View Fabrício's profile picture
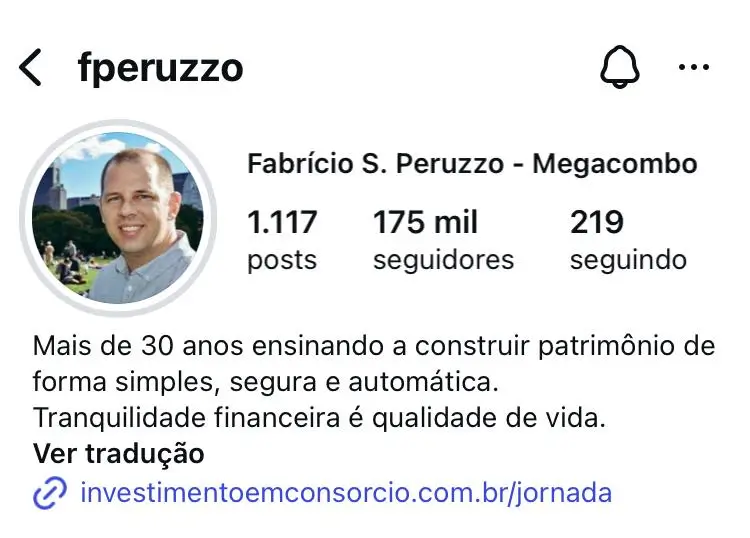 118,218
